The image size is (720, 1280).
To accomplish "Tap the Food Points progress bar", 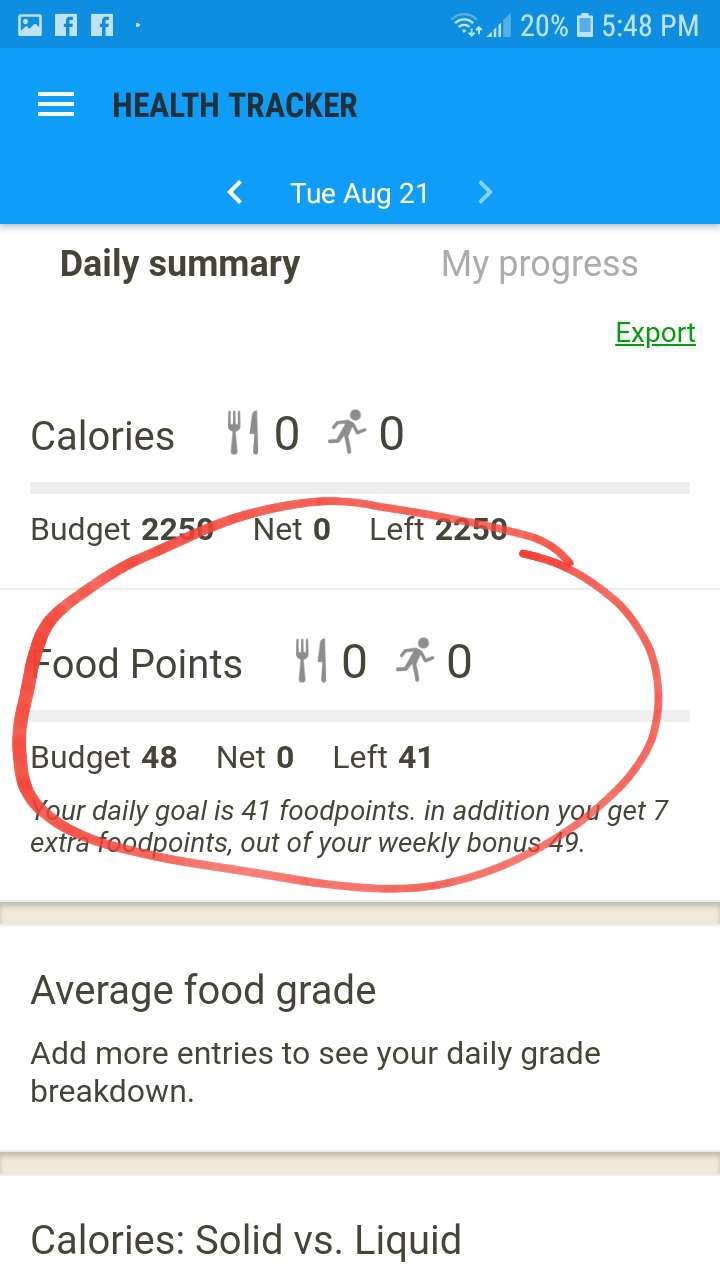I will point(360,714).
